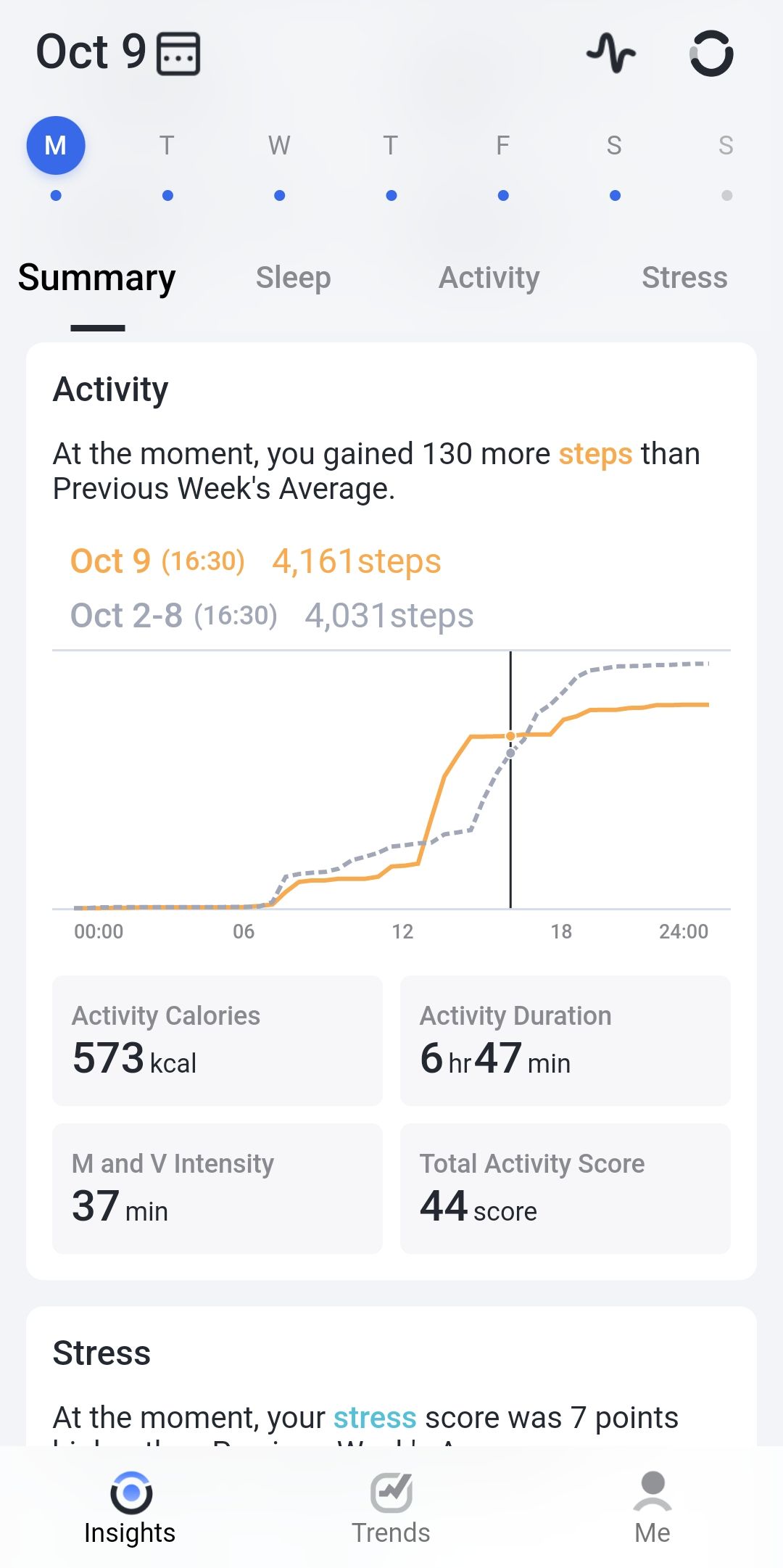
Task: Open the Activity Calories card
Action: (x=217, y=1041)
